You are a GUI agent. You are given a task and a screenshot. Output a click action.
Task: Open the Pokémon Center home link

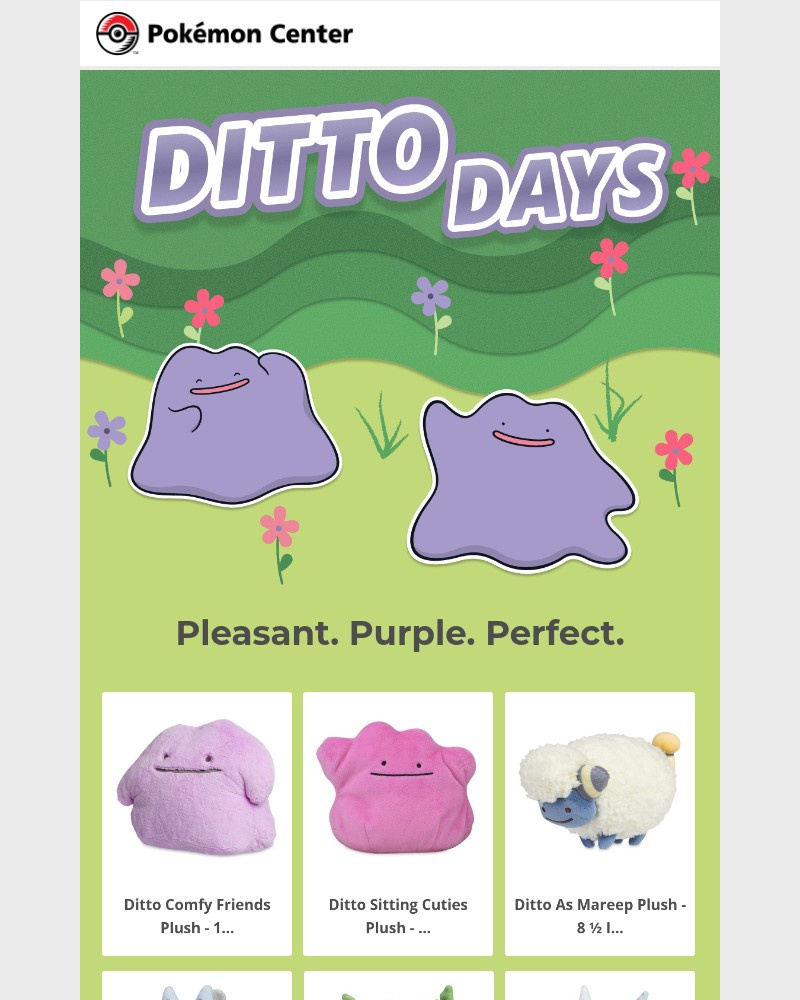(225, 34)
